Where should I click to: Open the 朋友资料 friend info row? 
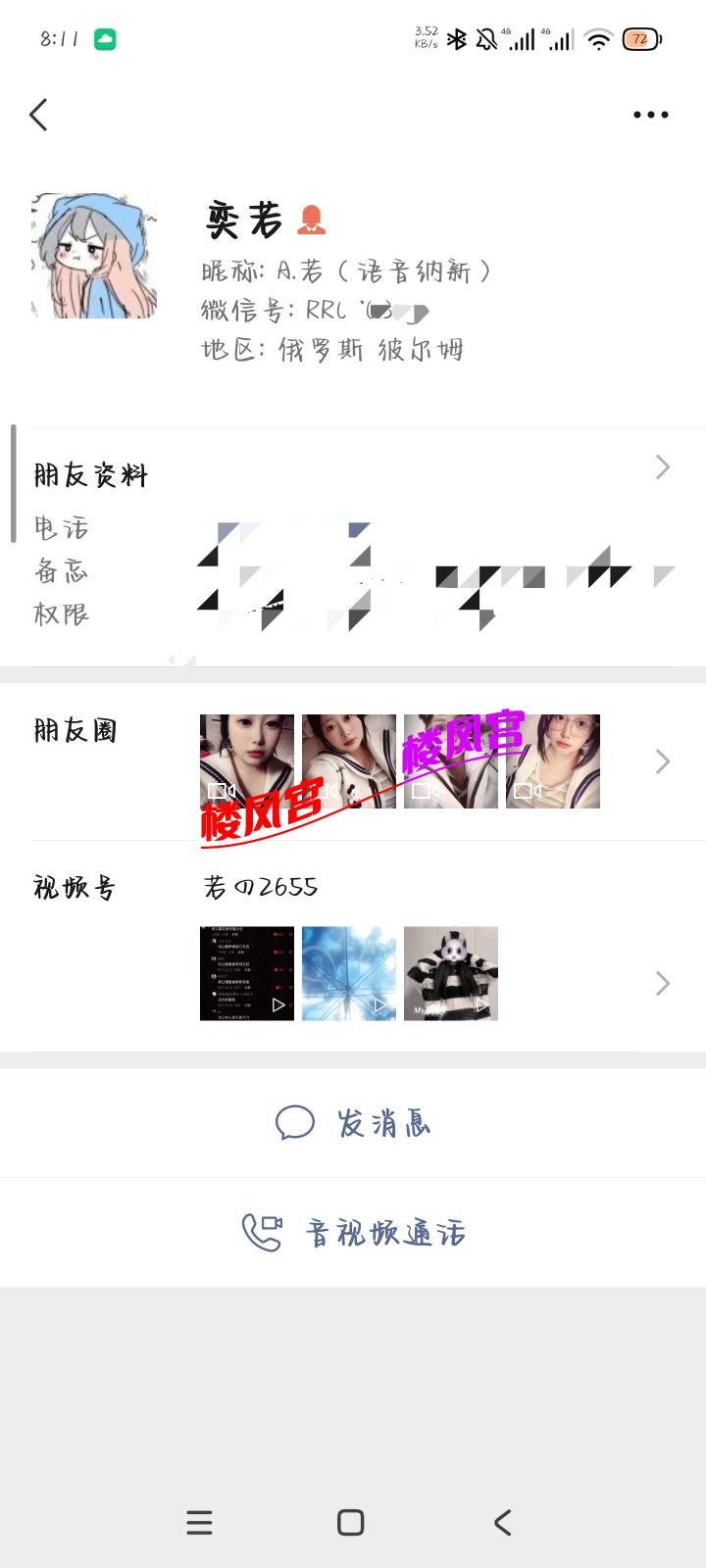[x=353, y=475]
